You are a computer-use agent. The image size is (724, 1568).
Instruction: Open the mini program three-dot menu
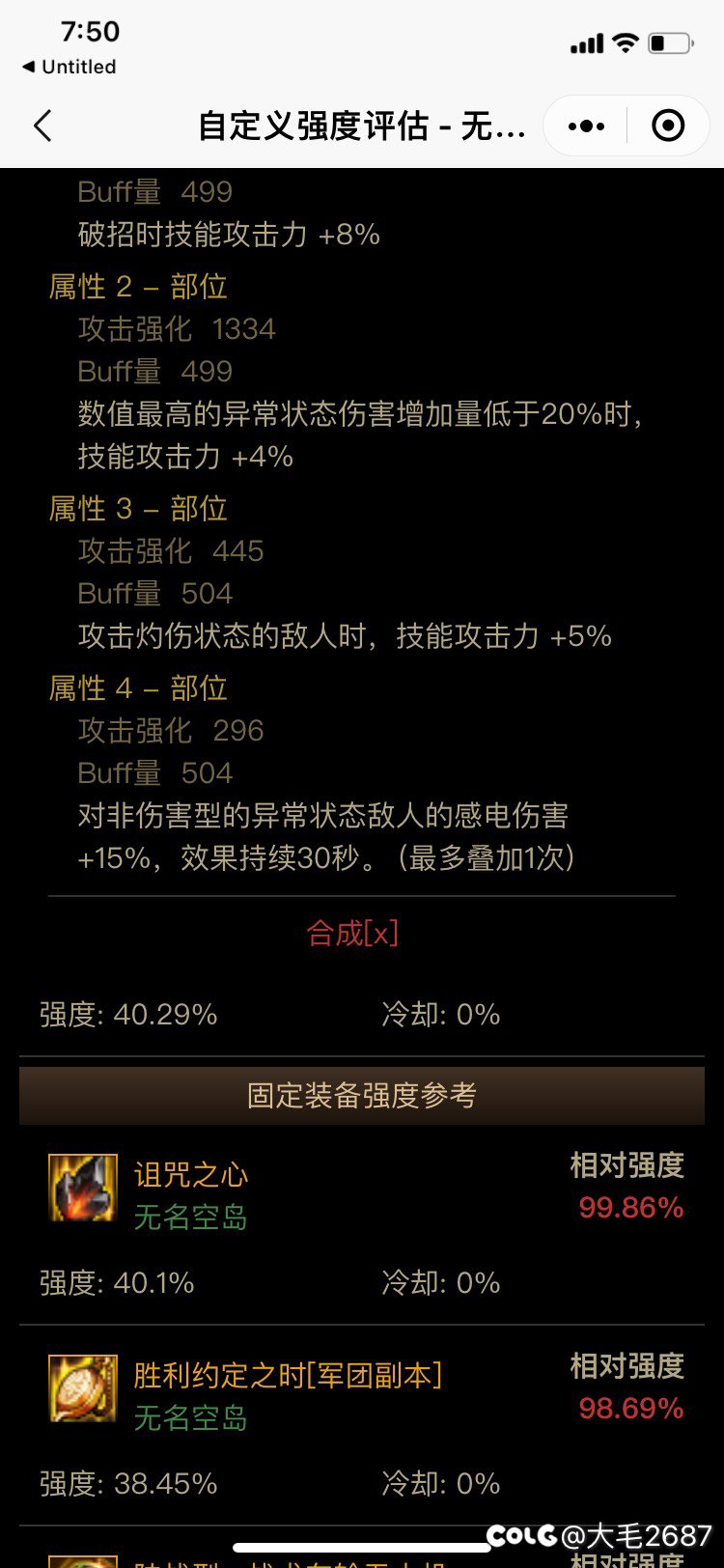(x=586, y=126)
